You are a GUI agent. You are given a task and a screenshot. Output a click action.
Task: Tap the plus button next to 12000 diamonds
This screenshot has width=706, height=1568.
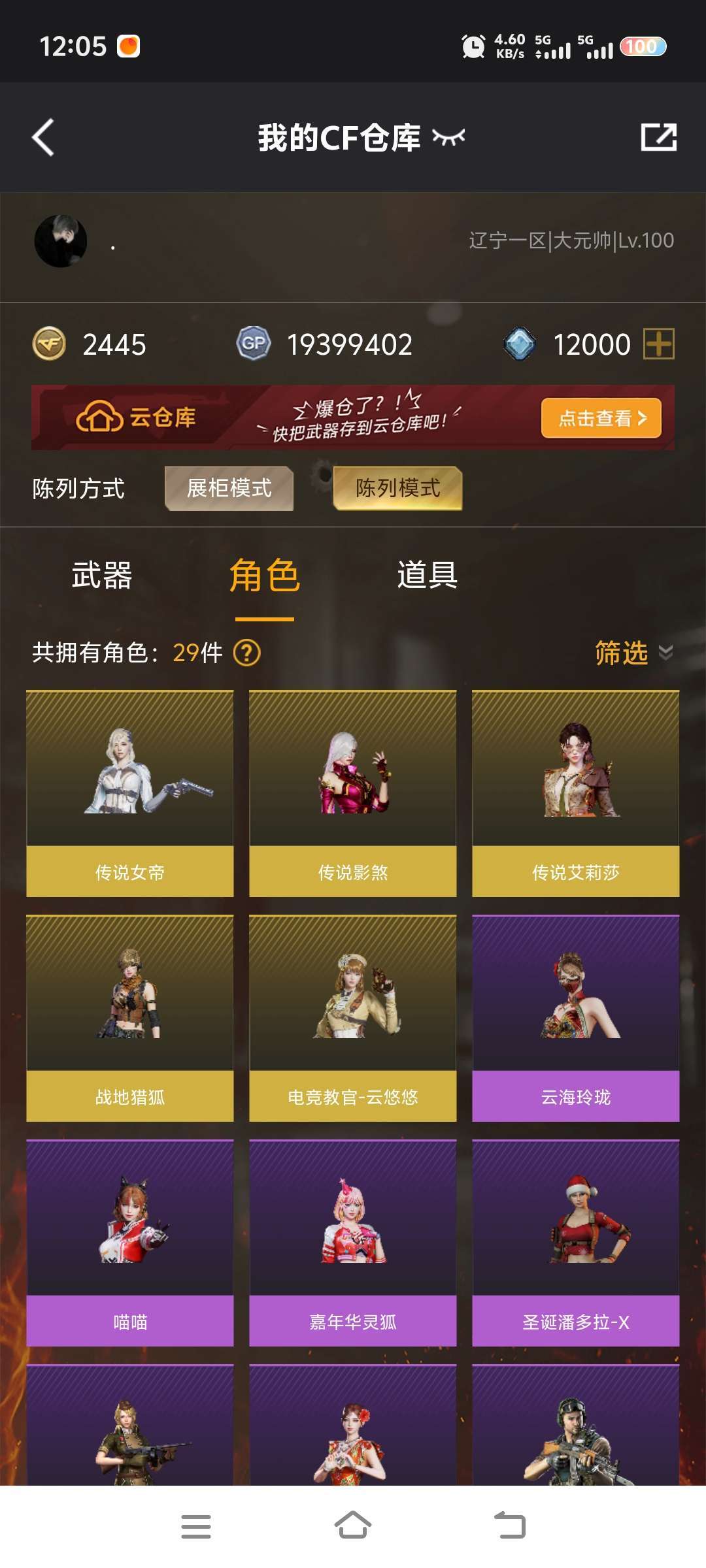tap(659, 344)
